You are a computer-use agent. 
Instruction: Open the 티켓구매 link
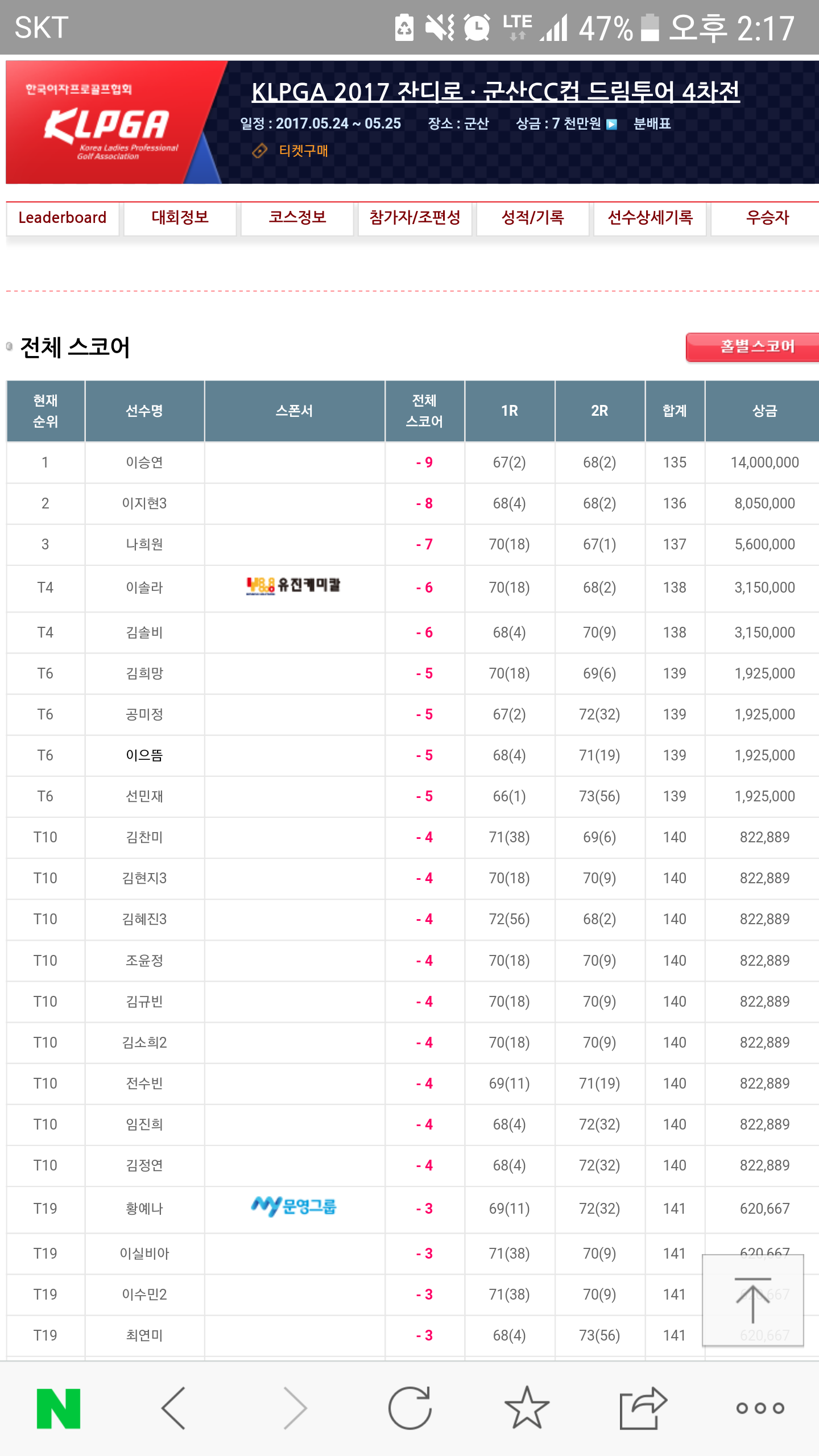303,151
